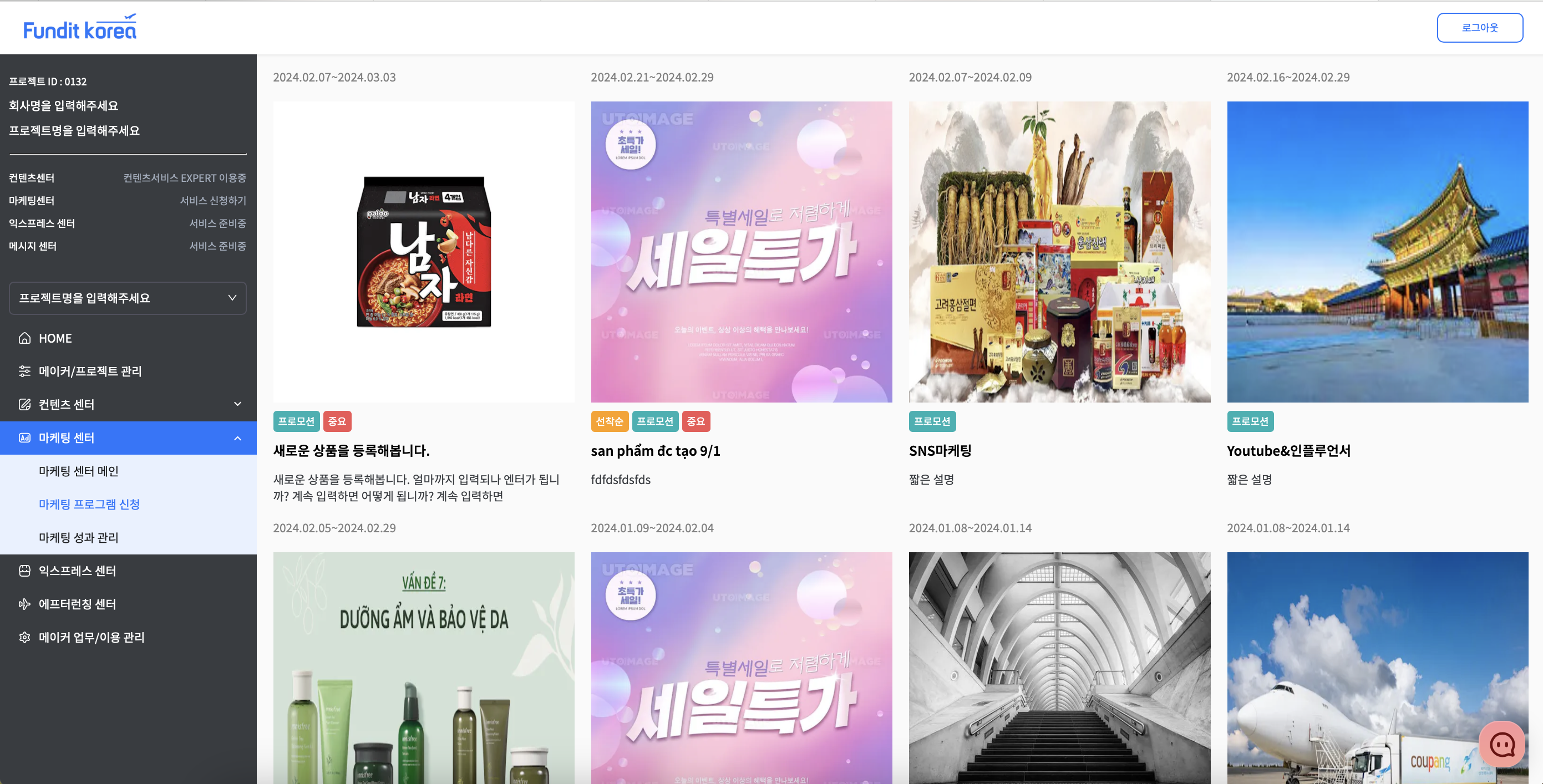Image resolution: width=1543 pixels, height=784 pixels.
Task: Open the chat support bubble
Action: [1501, 745]
